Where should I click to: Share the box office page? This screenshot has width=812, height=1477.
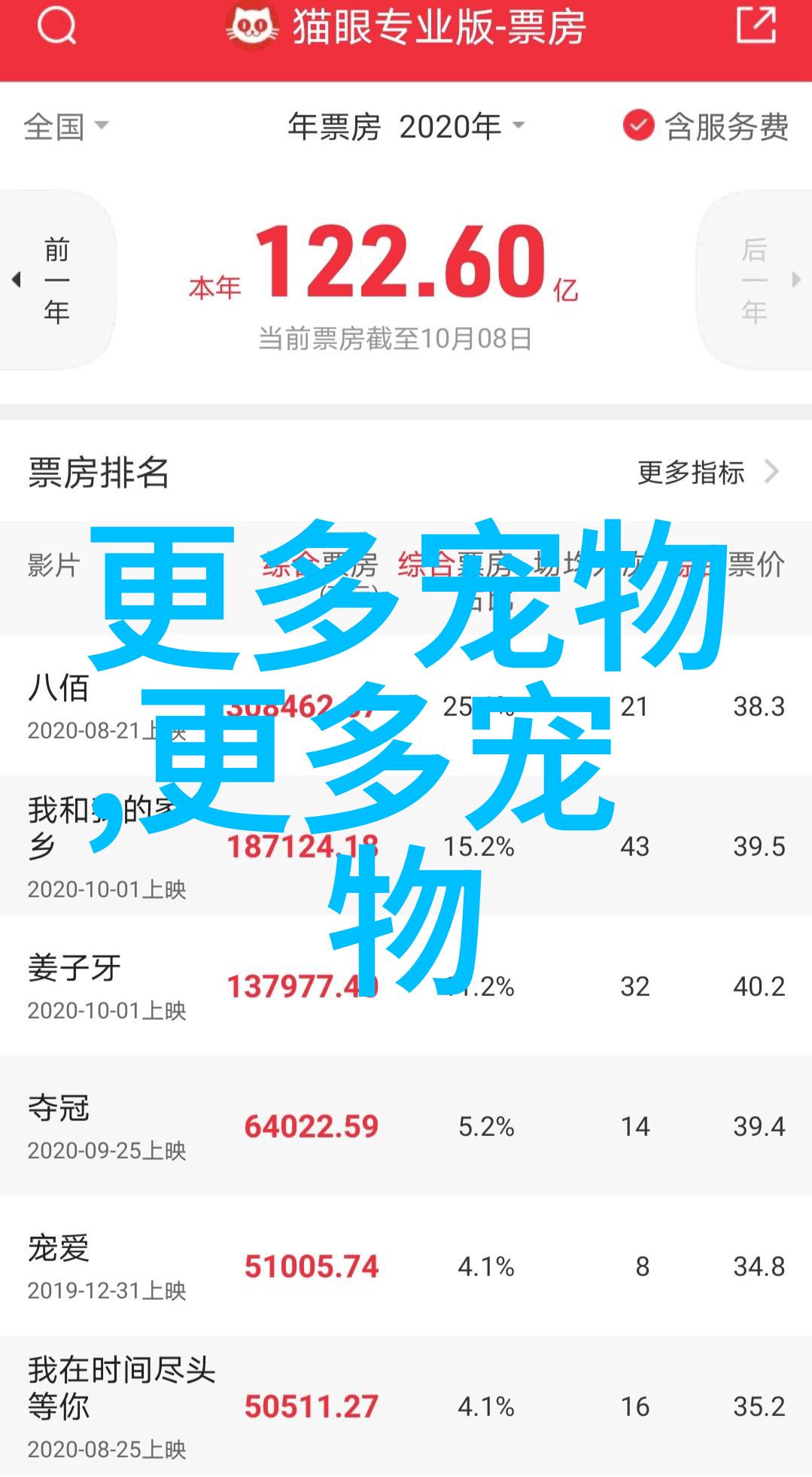pyautogui.click(x=756, y=25)
